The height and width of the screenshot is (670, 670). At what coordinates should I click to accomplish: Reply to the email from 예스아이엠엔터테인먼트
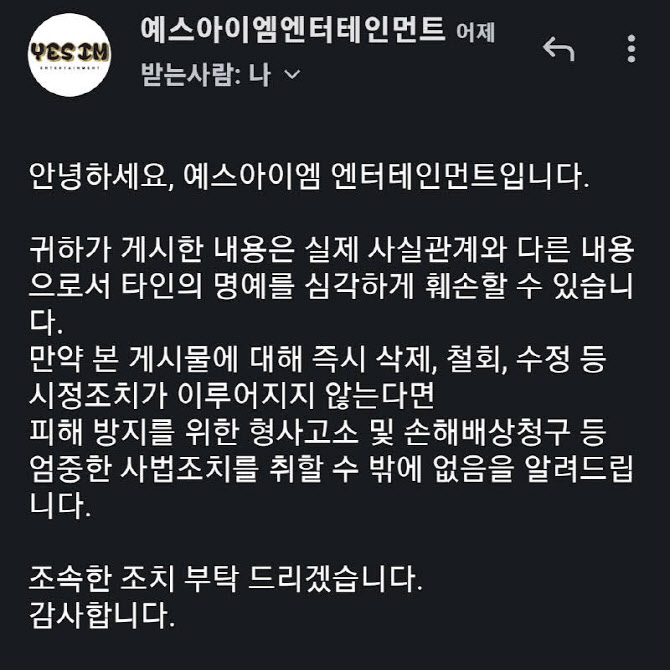click(558, 48)
